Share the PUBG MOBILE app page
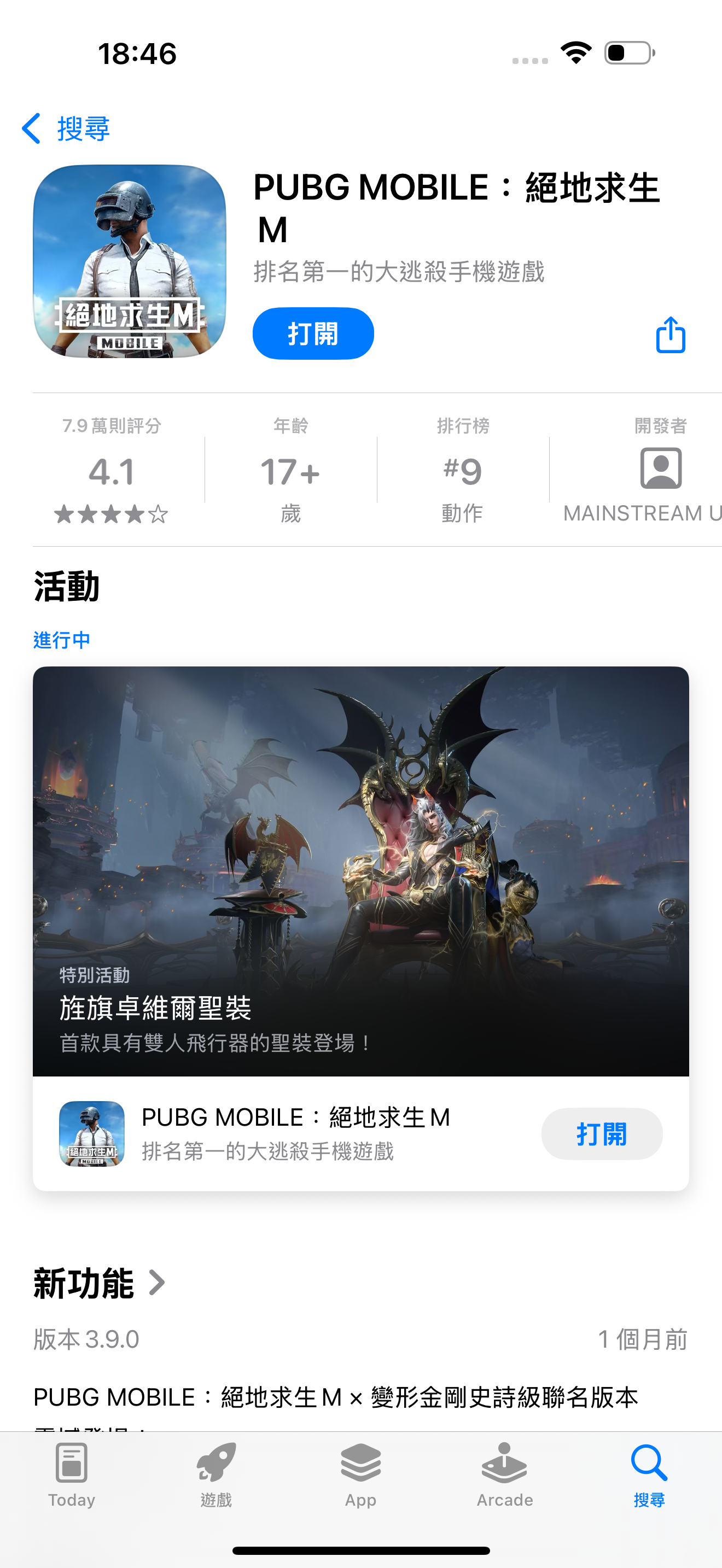 pyautogui.click(x=670, y=335)
